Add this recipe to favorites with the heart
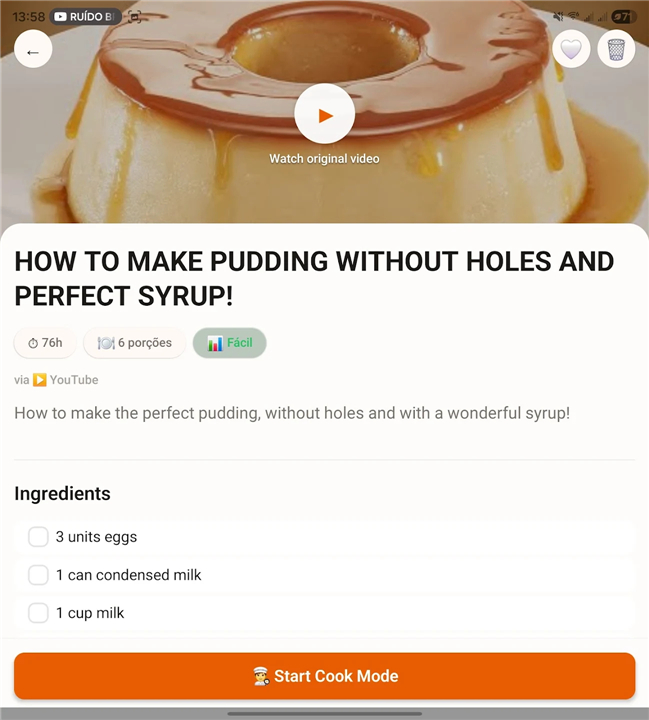Image resolution: width=649 pixels, height=720 pixels. 571,50
